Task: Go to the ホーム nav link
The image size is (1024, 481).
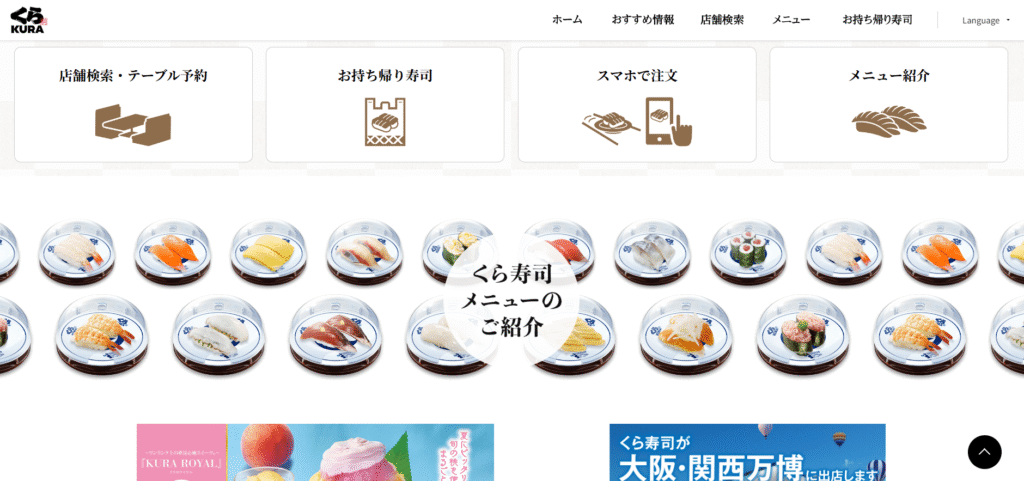Action: [x=567, y=19]
